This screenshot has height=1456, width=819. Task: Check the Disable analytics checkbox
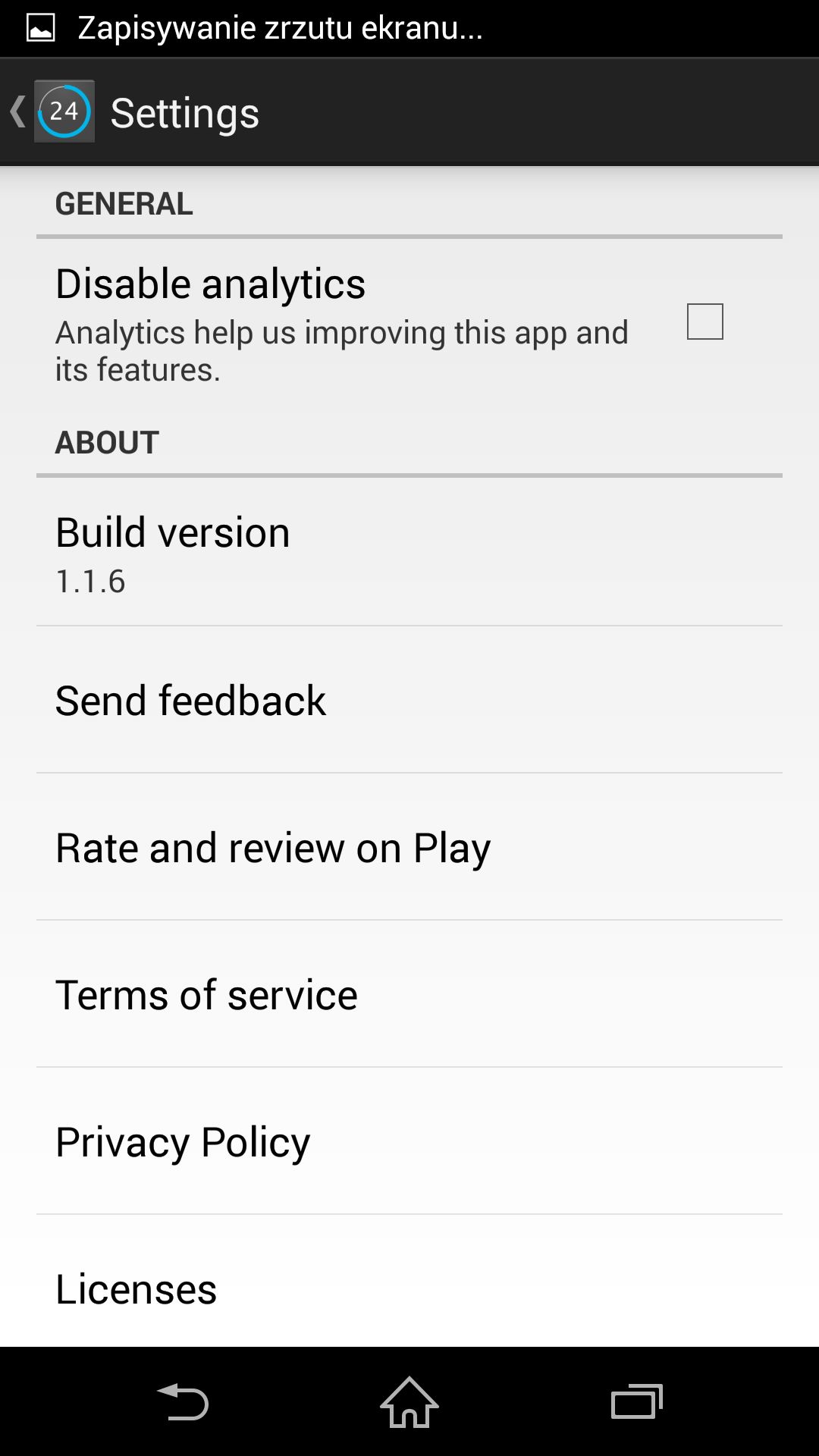tap(704, 322)
